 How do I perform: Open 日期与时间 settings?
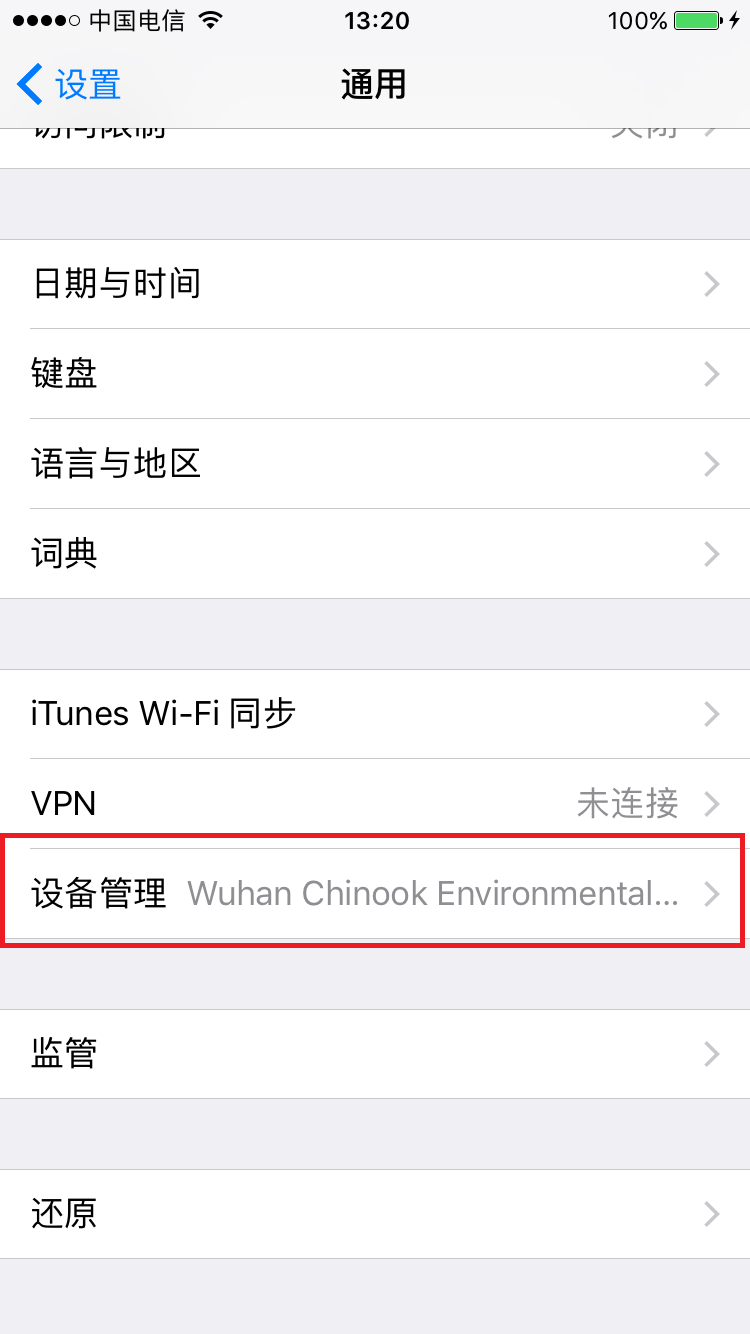pyautogui.click(x=375, y=284)
